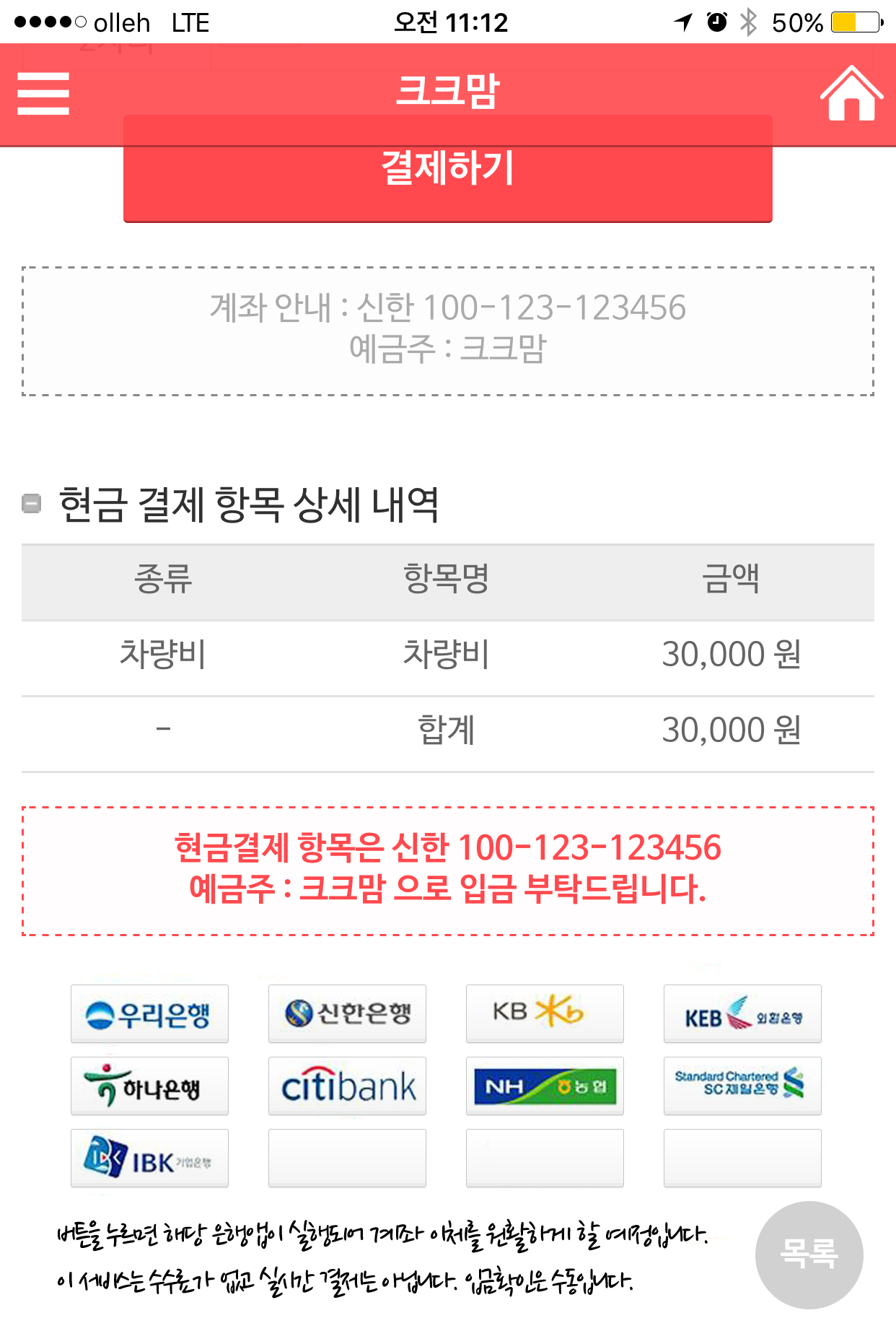The width and height of the screenshot is (896, 1318).
Task: Open the IBK 기업은행 button
Action: [149, 1158]
